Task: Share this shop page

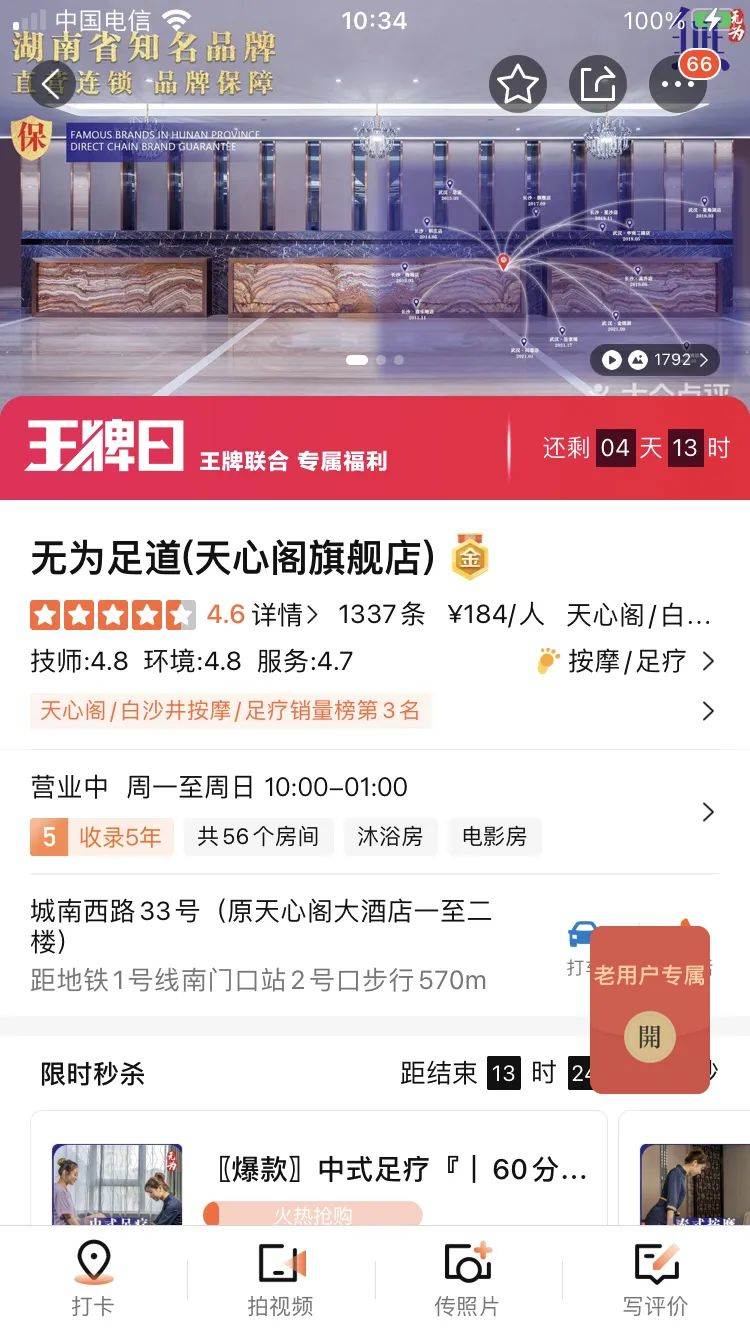Action: [597, 85]
